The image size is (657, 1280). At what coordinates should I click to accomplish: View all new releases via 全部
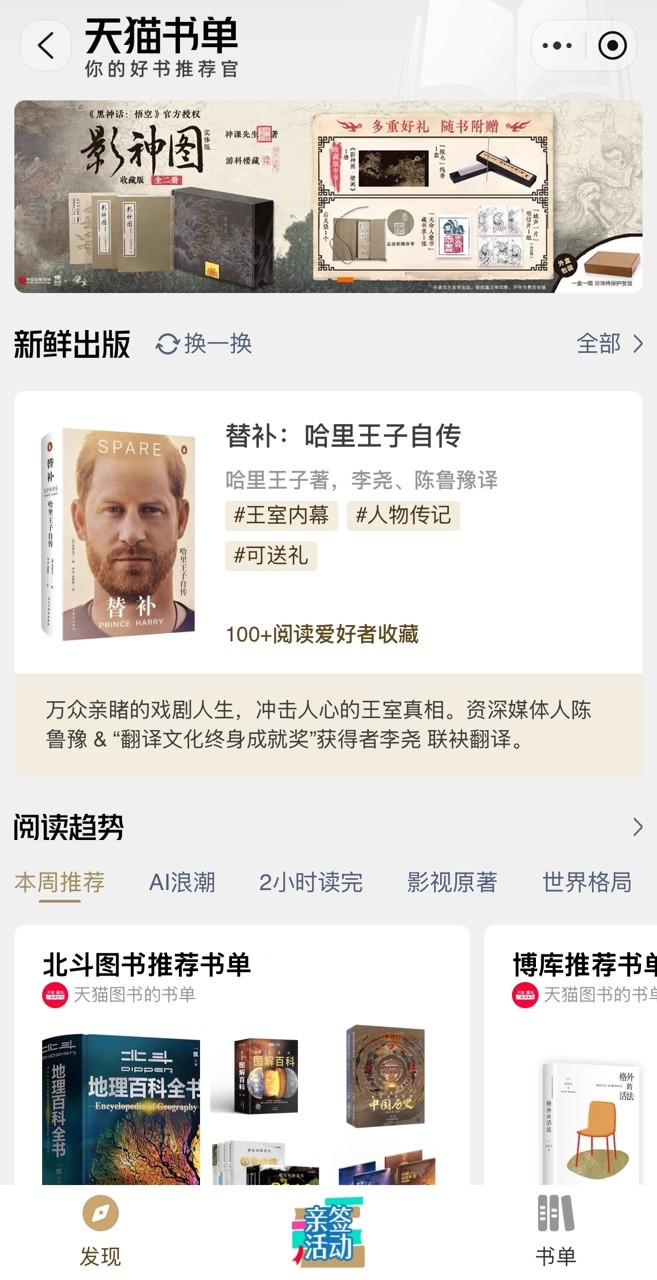pos(609,344)
